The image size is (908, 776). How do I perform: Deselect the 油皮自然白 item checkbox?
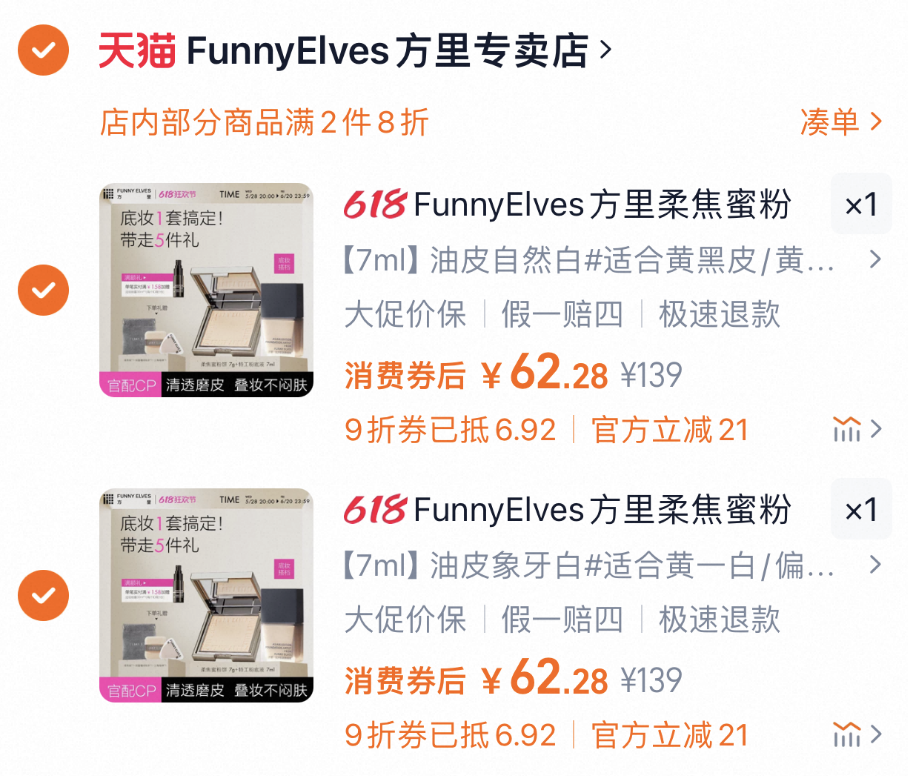(x=44, y=291)
